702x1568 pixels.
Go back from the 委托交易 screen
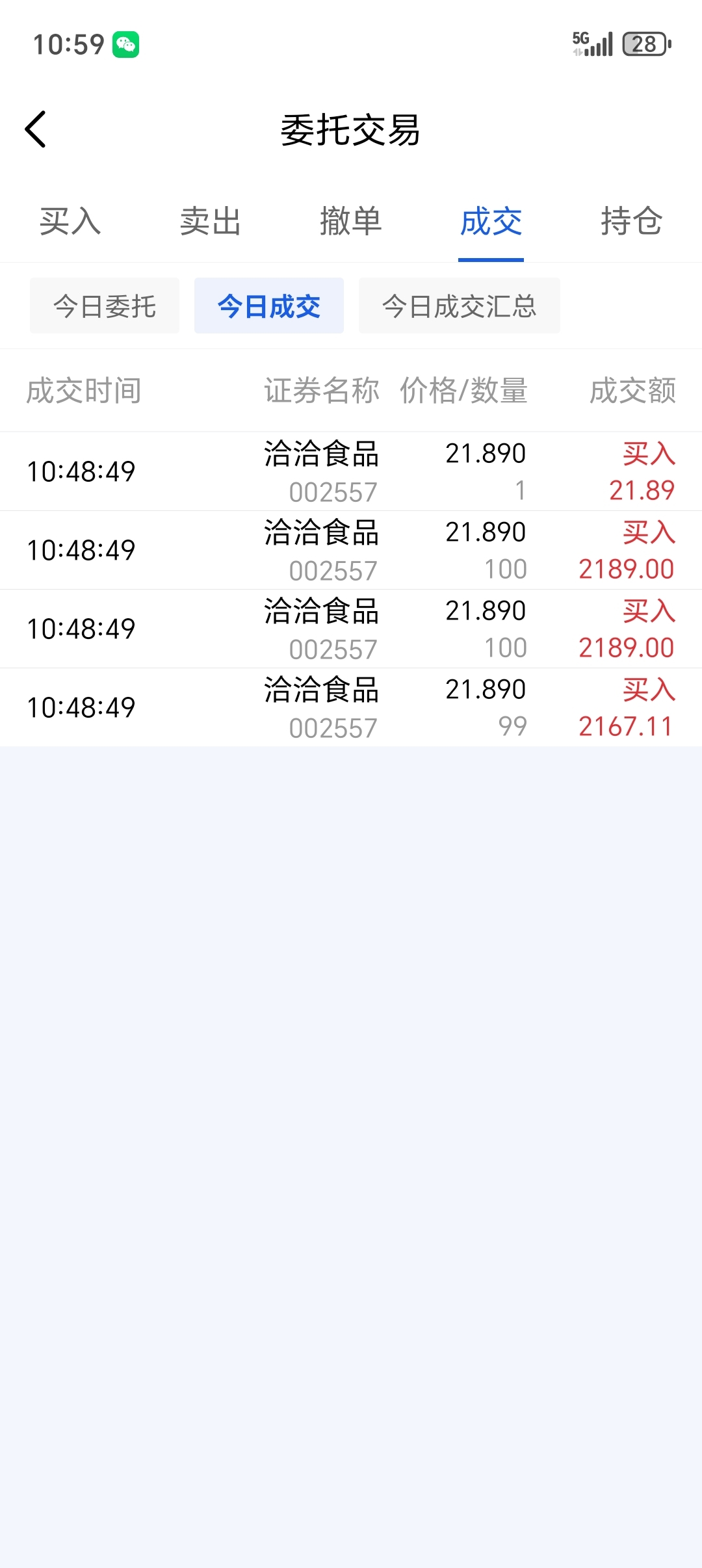pos(36,129)
